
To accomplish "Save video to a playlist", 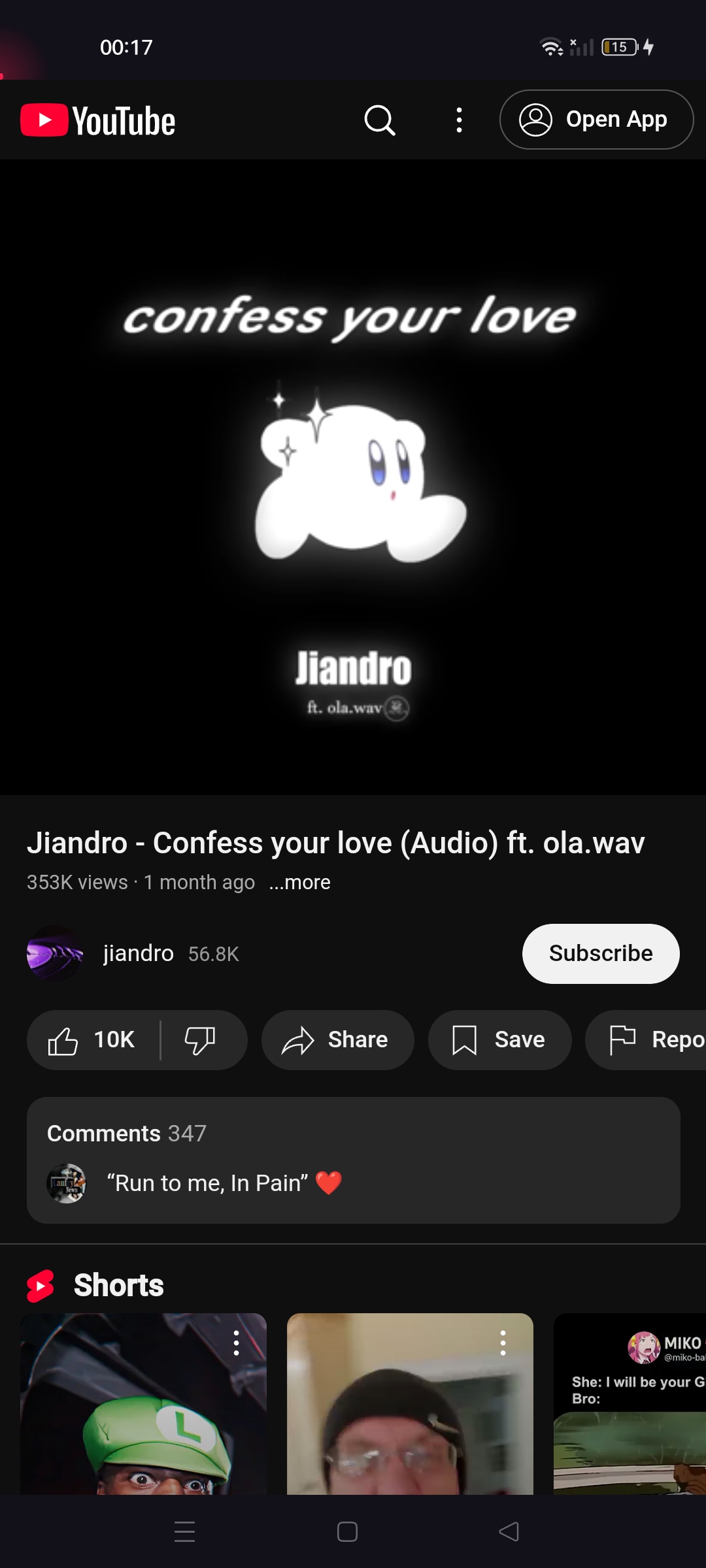I will (x=499, y=1040).
